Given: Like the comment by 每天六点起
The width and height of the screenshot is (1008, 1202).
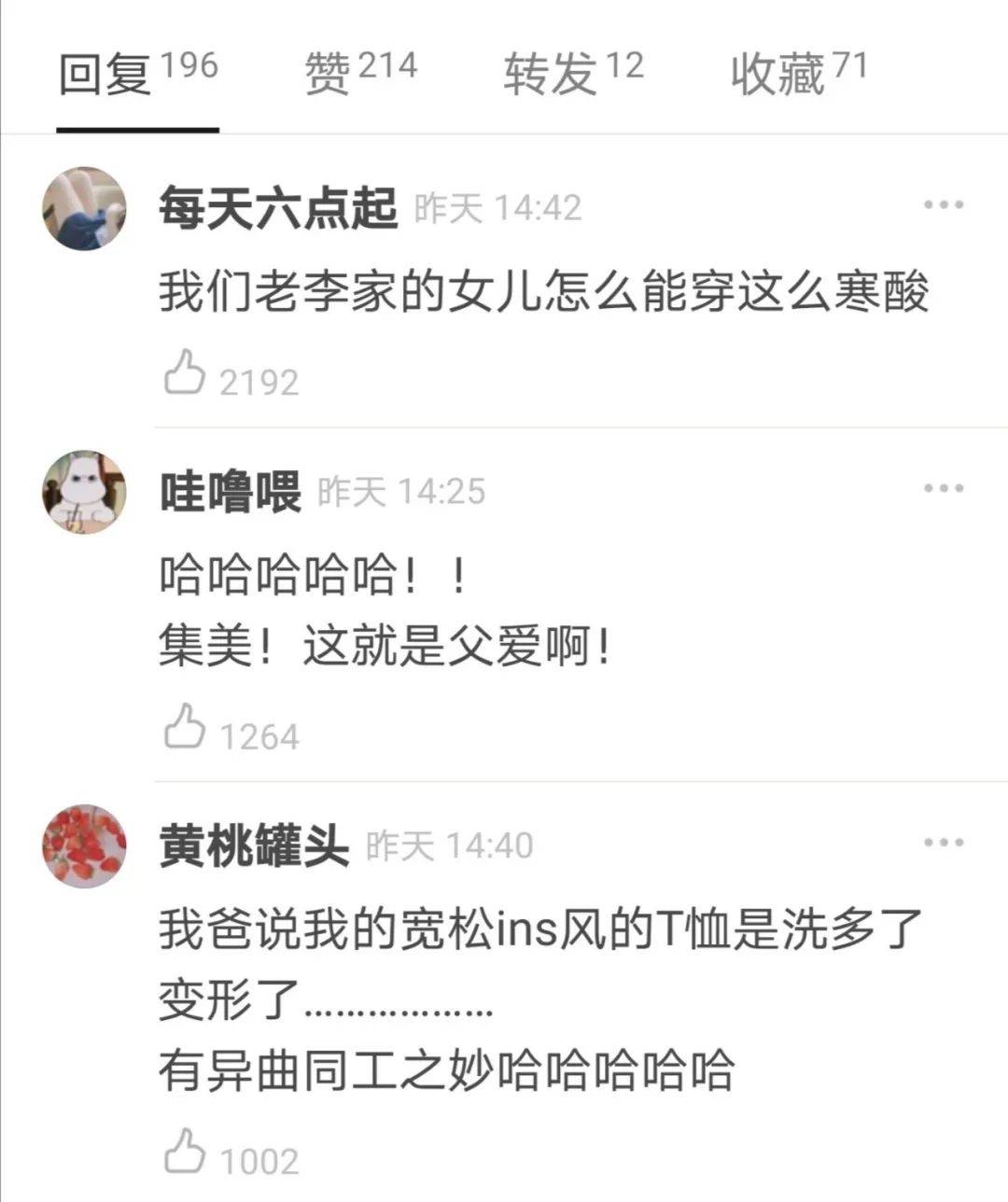Looking at the screenshot, I should coord(185,373).
